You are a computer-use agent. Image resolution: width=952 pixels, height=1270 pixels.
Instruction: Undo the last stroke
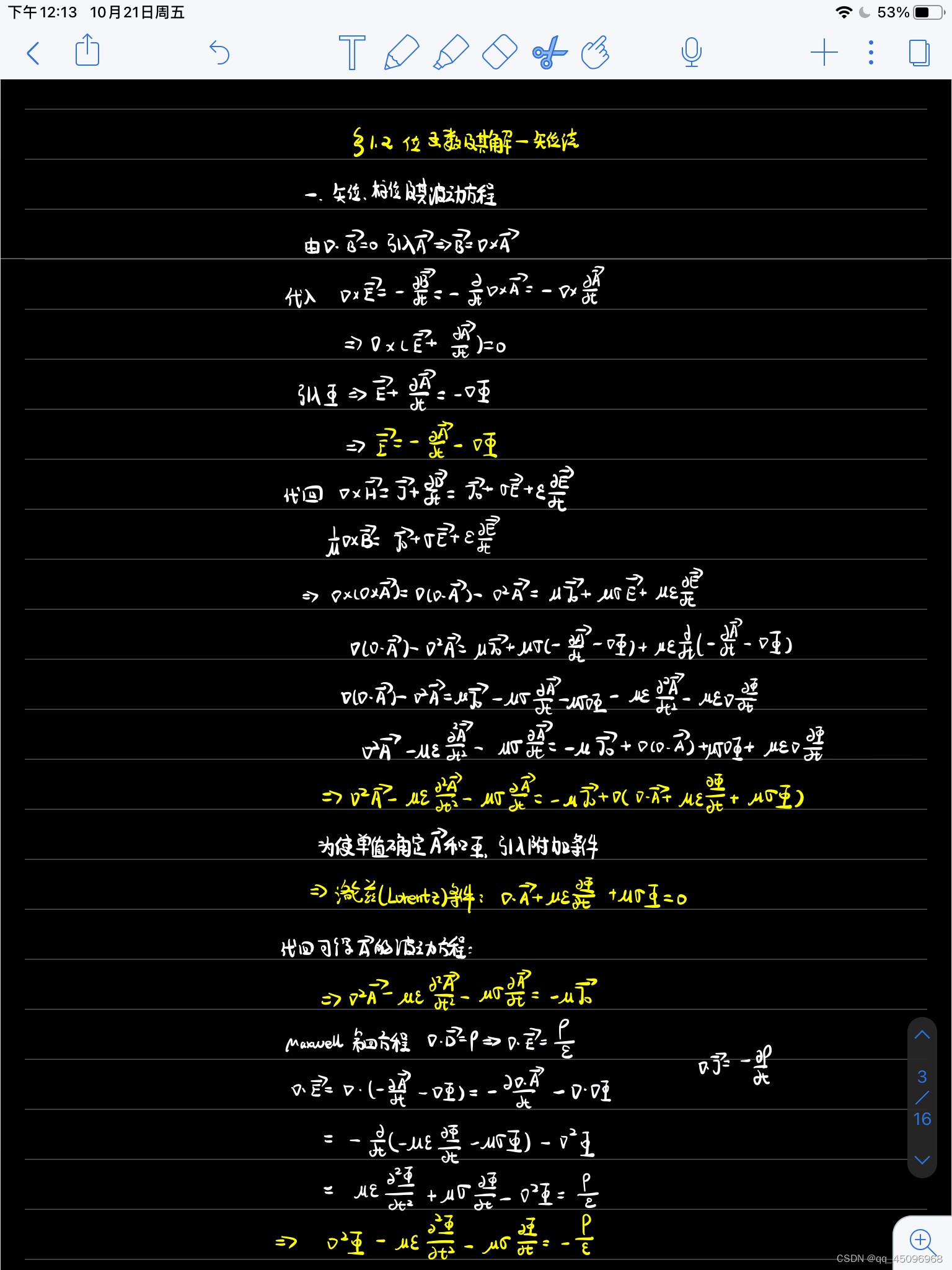[x=219, y=53]
